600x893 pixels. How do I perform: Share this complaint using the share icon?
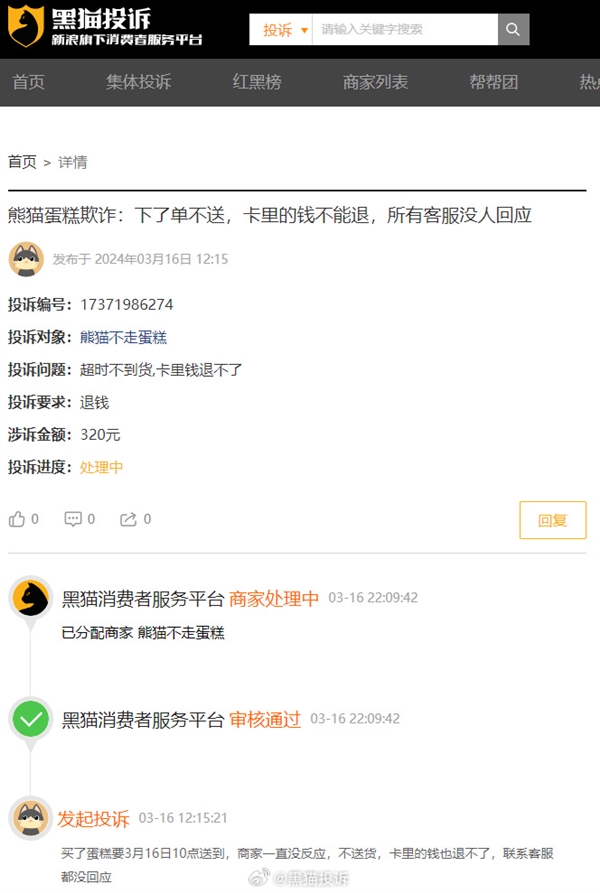coord(128,519)
